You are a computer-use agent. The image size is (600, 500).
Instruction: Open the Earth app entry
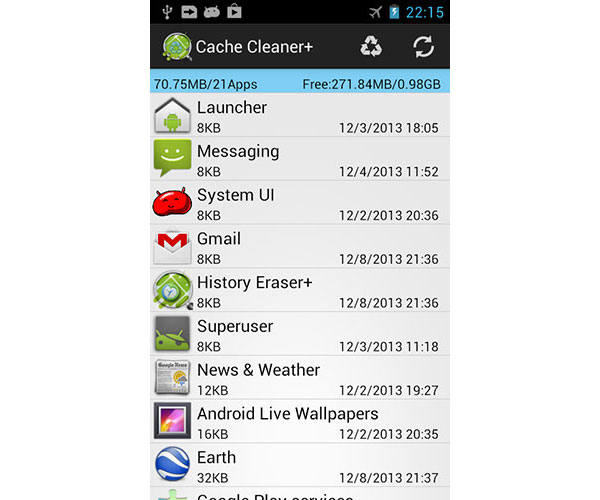tap(300, 466)
